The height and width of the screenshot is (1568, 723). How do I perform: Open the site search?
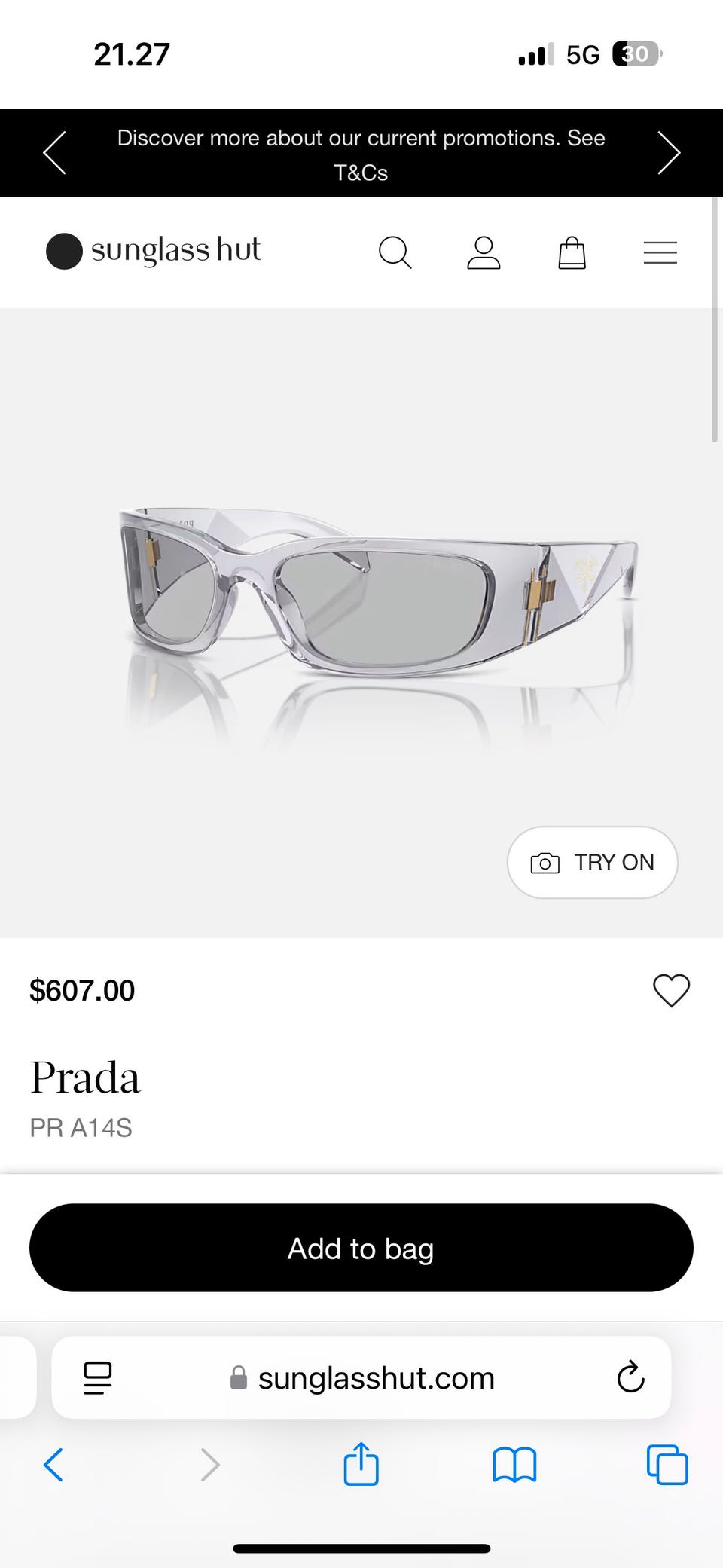[395, 252]
